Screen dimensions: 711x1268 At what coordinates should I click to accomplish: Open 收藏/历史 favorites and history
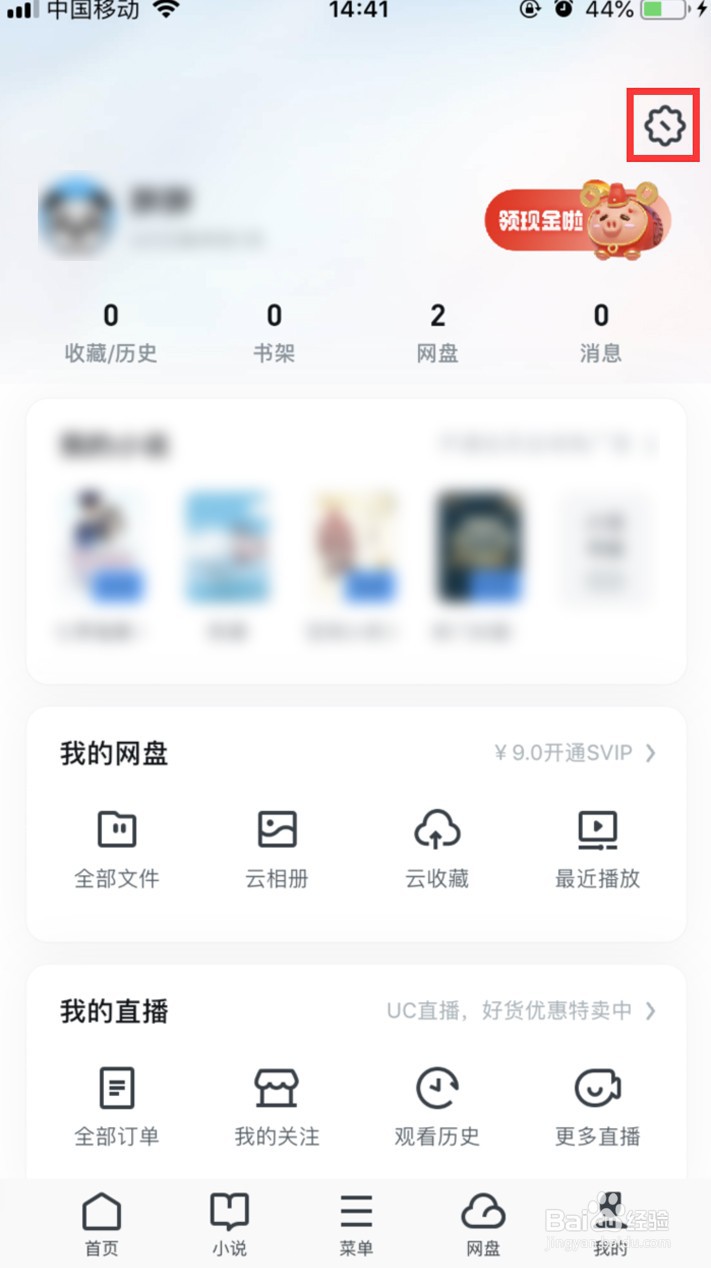click(x=111, y=334)
